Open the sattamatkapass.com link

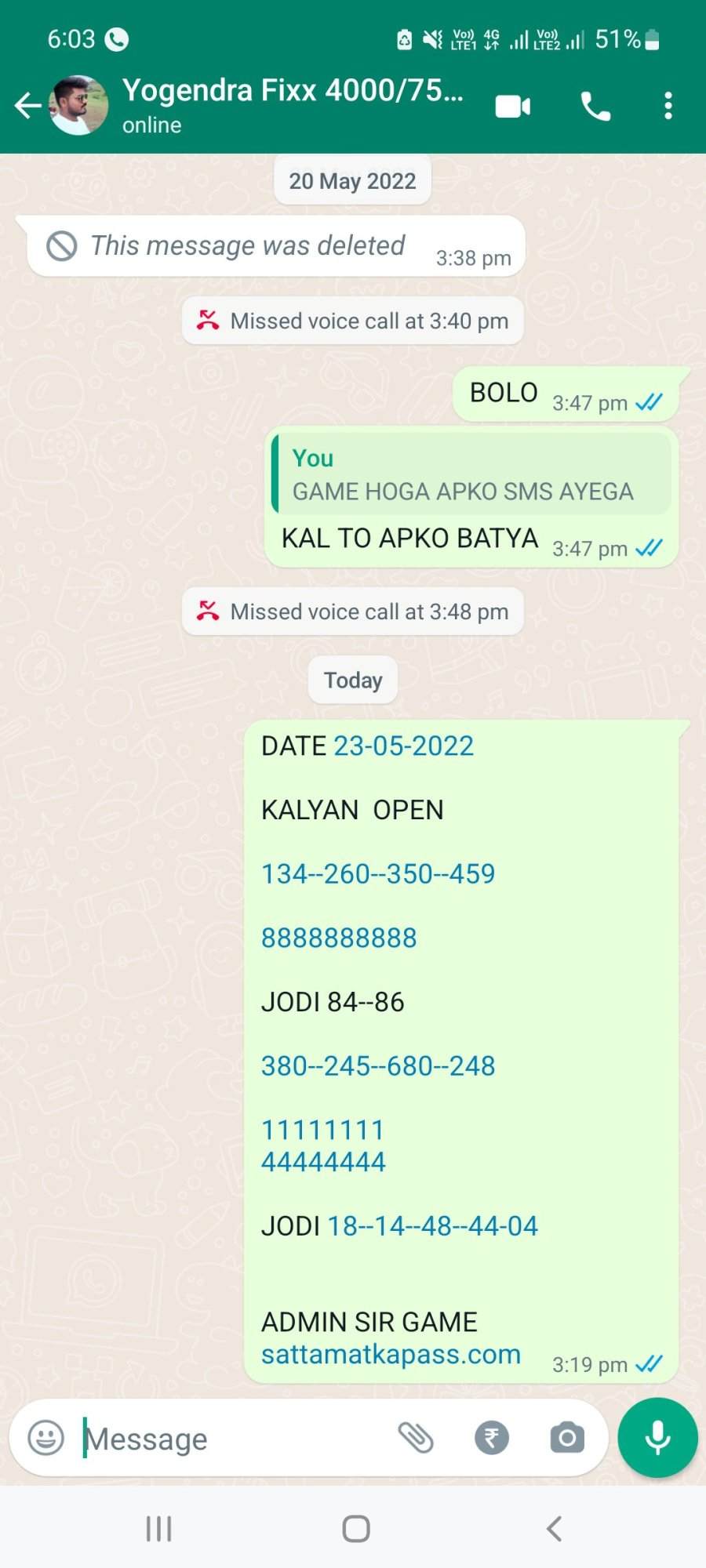point(391,1354)
